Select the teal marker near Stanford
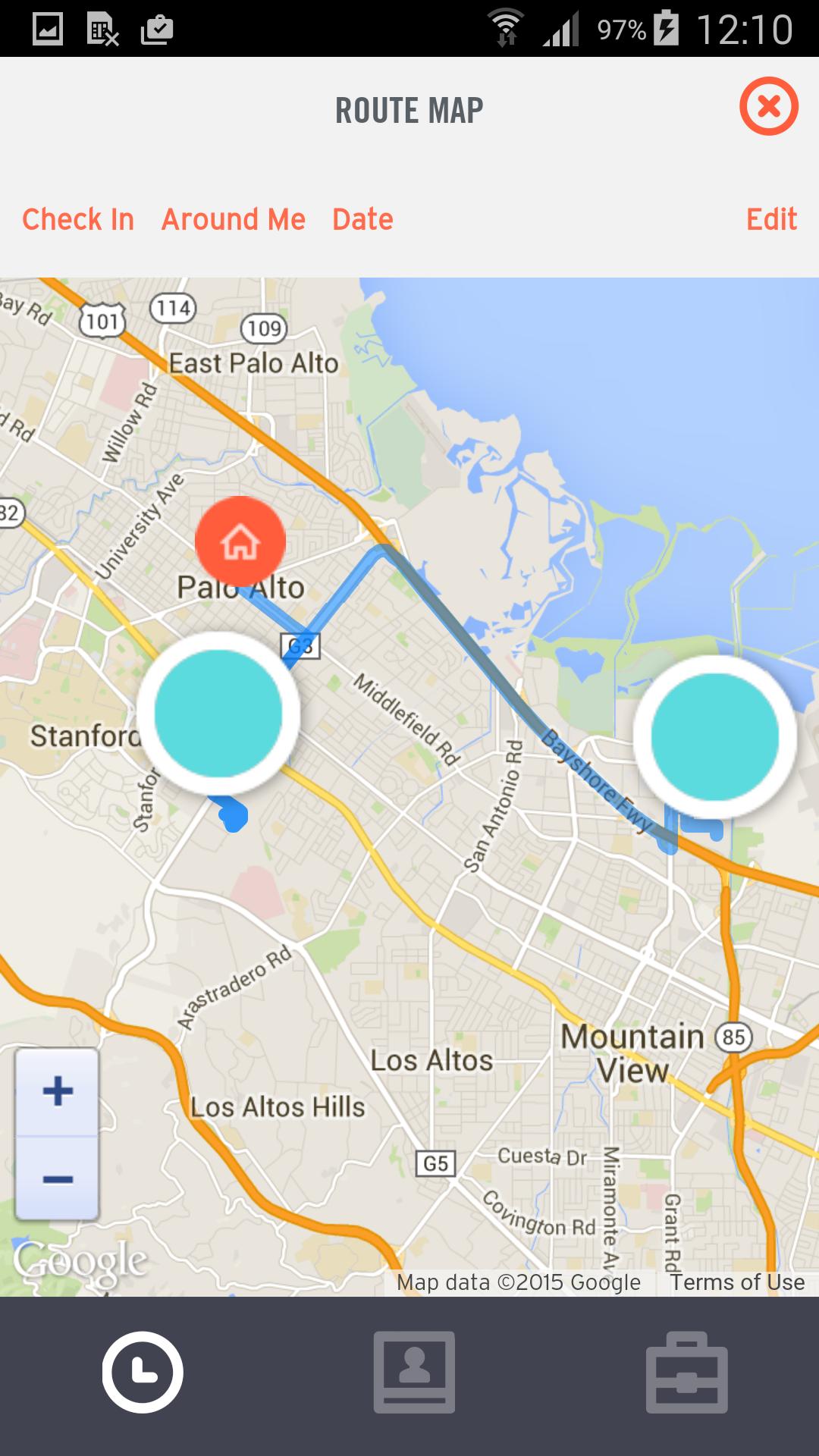Image resolution: width=819 pixels, height=1456 pixels. pos(218,714)
